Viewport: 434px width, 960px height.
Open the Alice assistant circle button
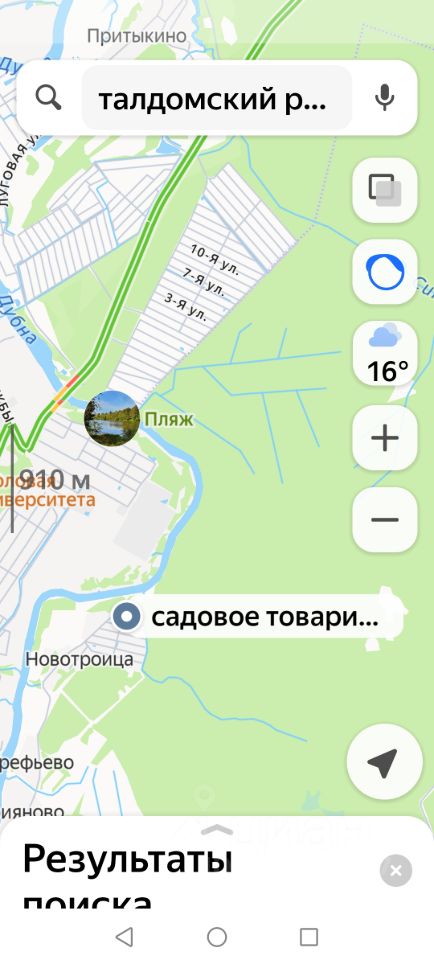coord(384,272)
